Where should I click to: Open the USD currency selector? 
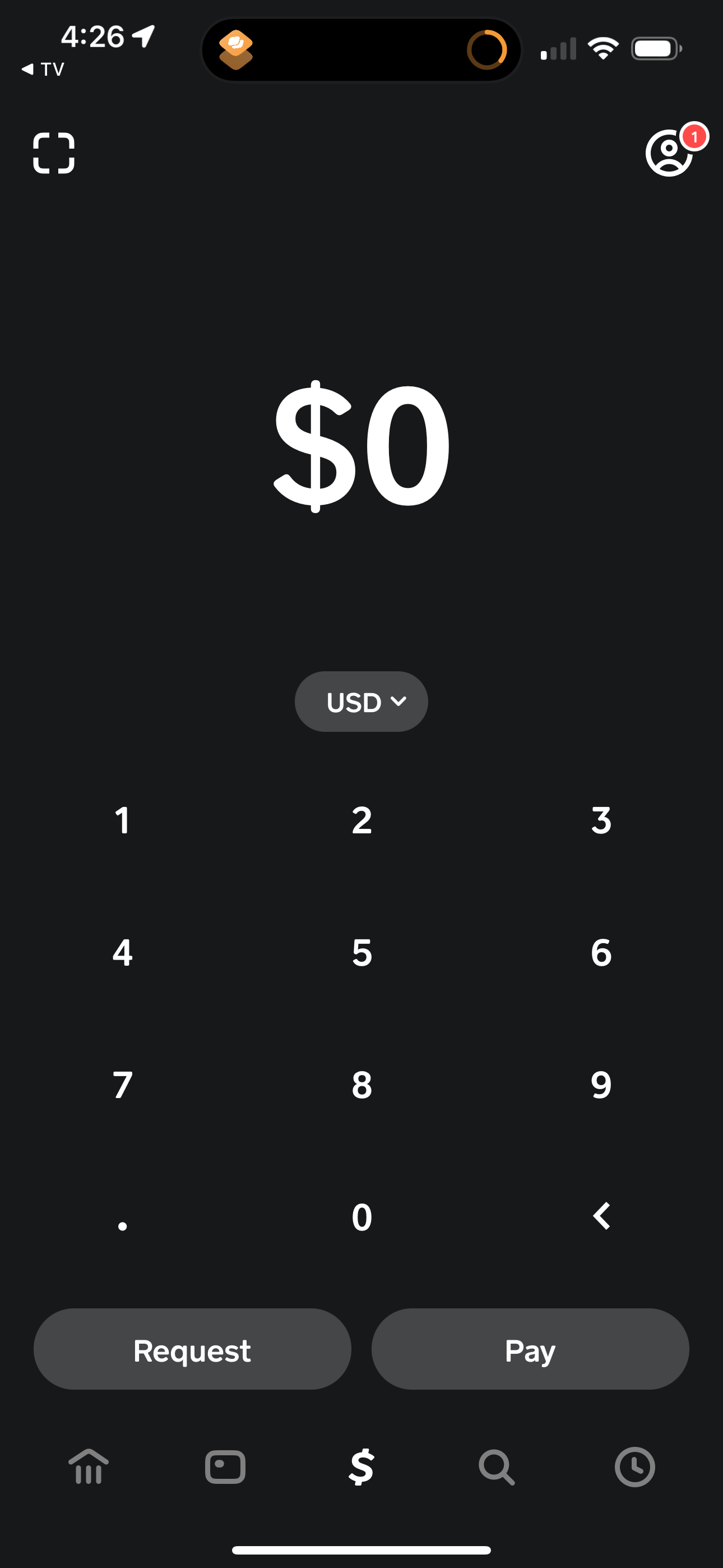[x=361, y=701]
